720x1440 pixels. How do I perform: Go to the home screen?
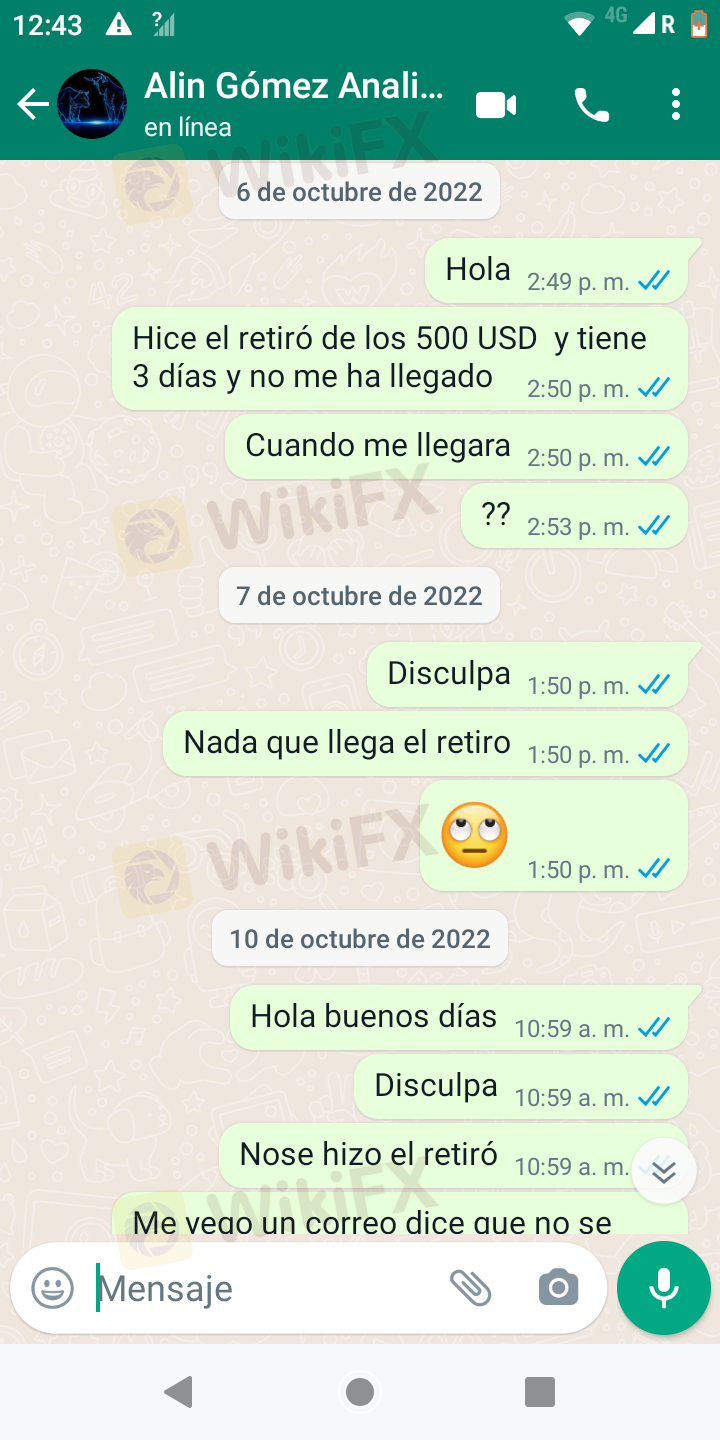[360, 1392]
